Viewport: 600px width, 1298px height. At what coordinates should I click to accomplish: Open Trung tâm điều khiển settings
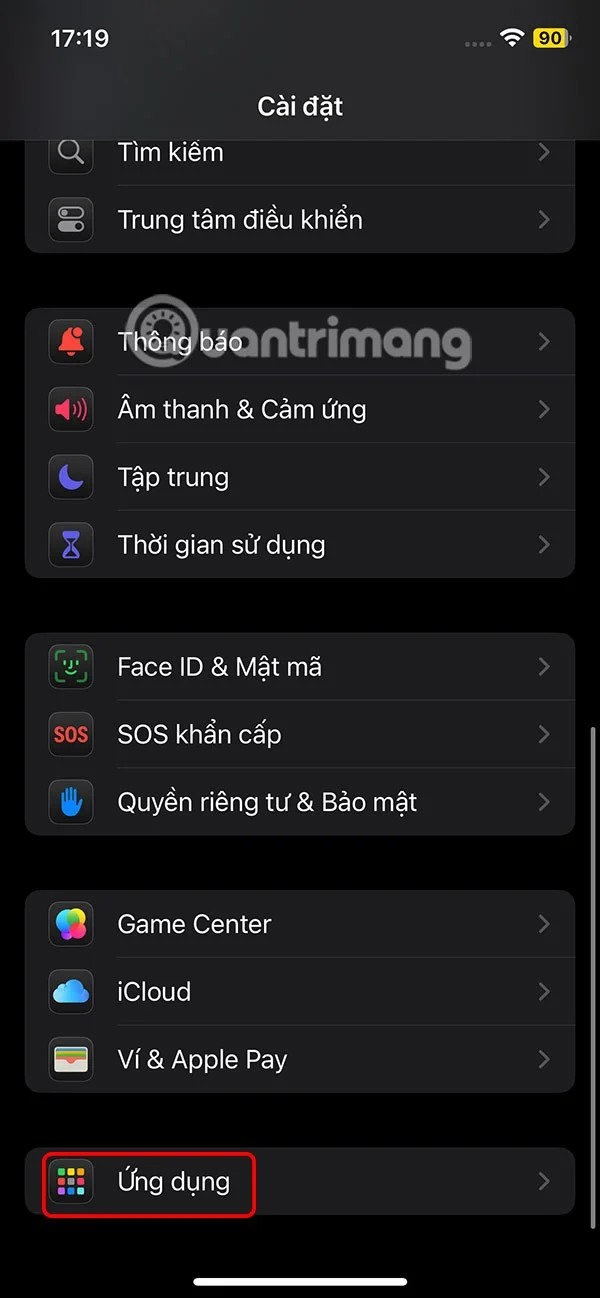300,220
